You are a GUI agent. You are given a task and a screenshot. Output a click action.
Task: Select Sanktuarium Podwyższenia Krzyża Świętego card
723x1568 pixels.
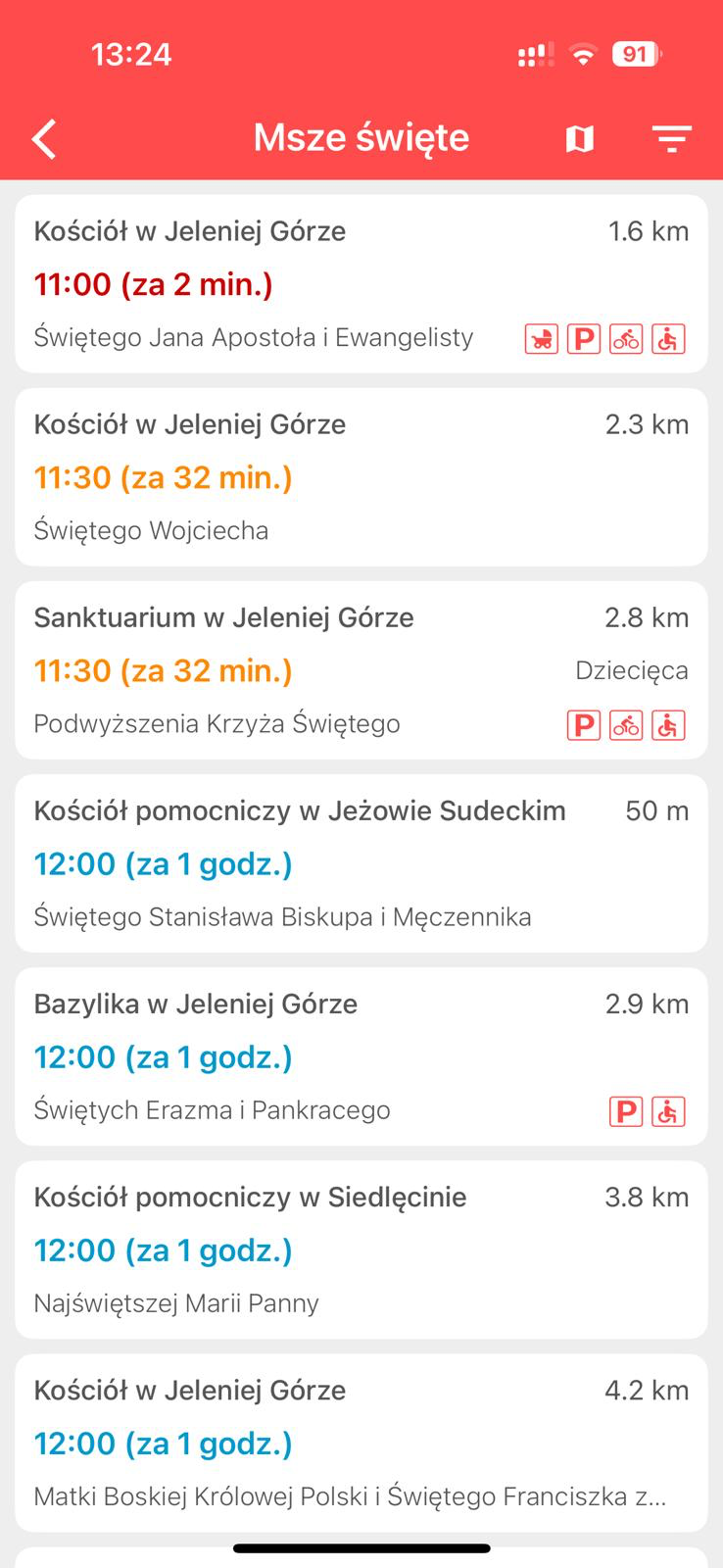click(x=361, y=670)
